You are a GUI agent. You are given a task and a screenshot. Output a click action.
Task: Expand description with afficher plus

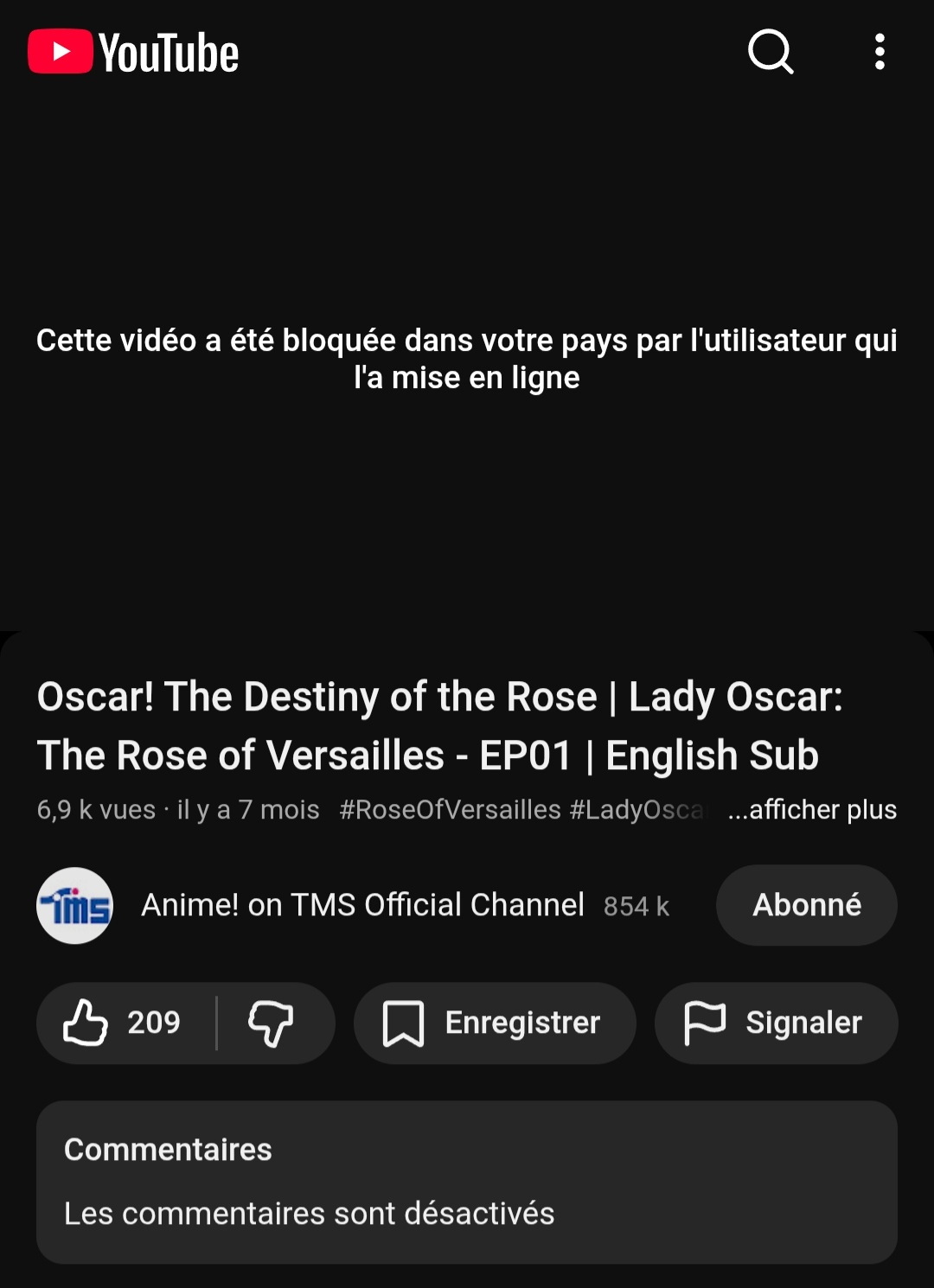tap(813, 810)
